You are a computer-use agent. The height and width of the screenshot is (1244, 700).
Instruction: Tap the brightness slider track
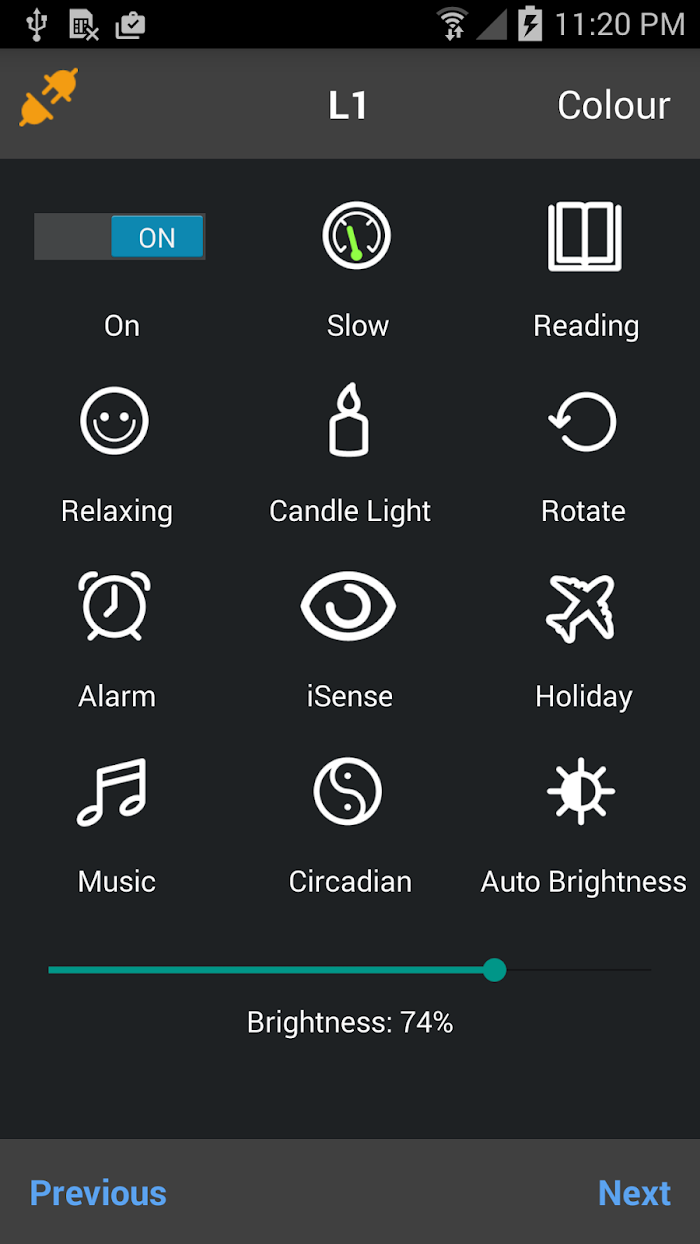[x=350, y=970]
